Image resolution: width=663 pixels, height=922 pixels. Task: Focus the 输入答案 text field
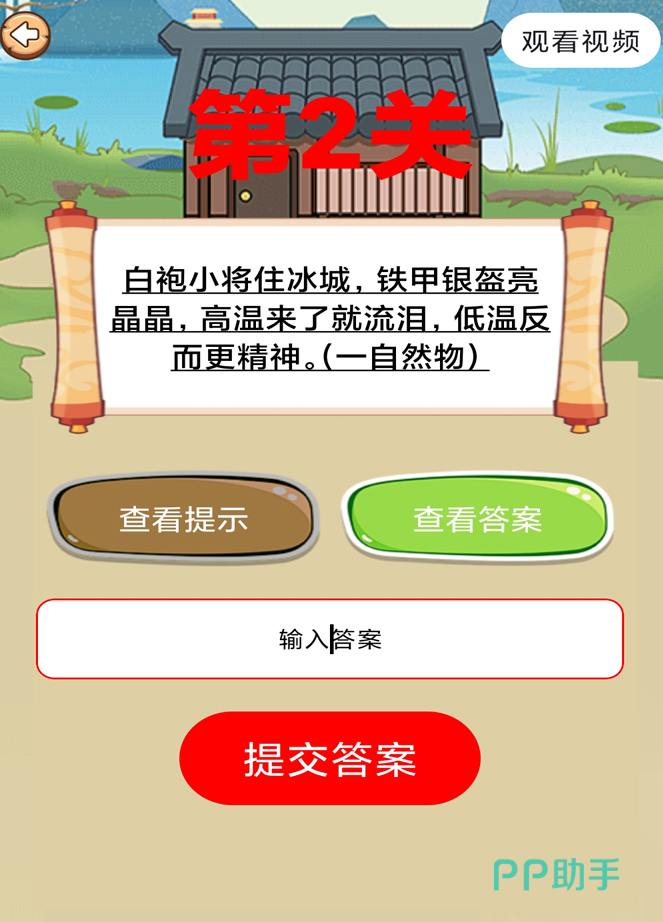point(330,639)
